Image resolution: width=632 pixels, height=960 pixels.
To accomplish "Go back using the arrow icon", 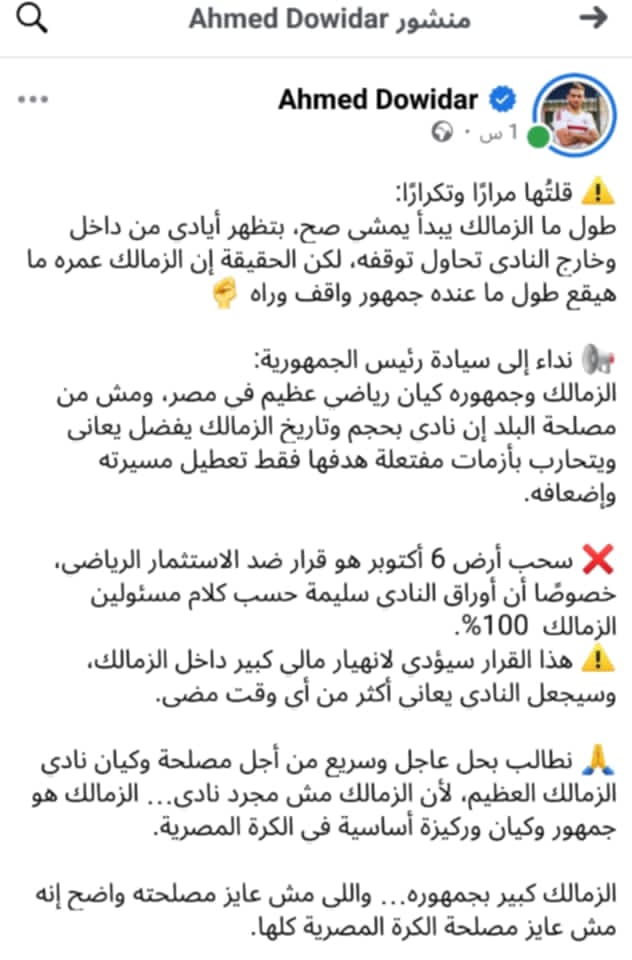I will (593, 19).
